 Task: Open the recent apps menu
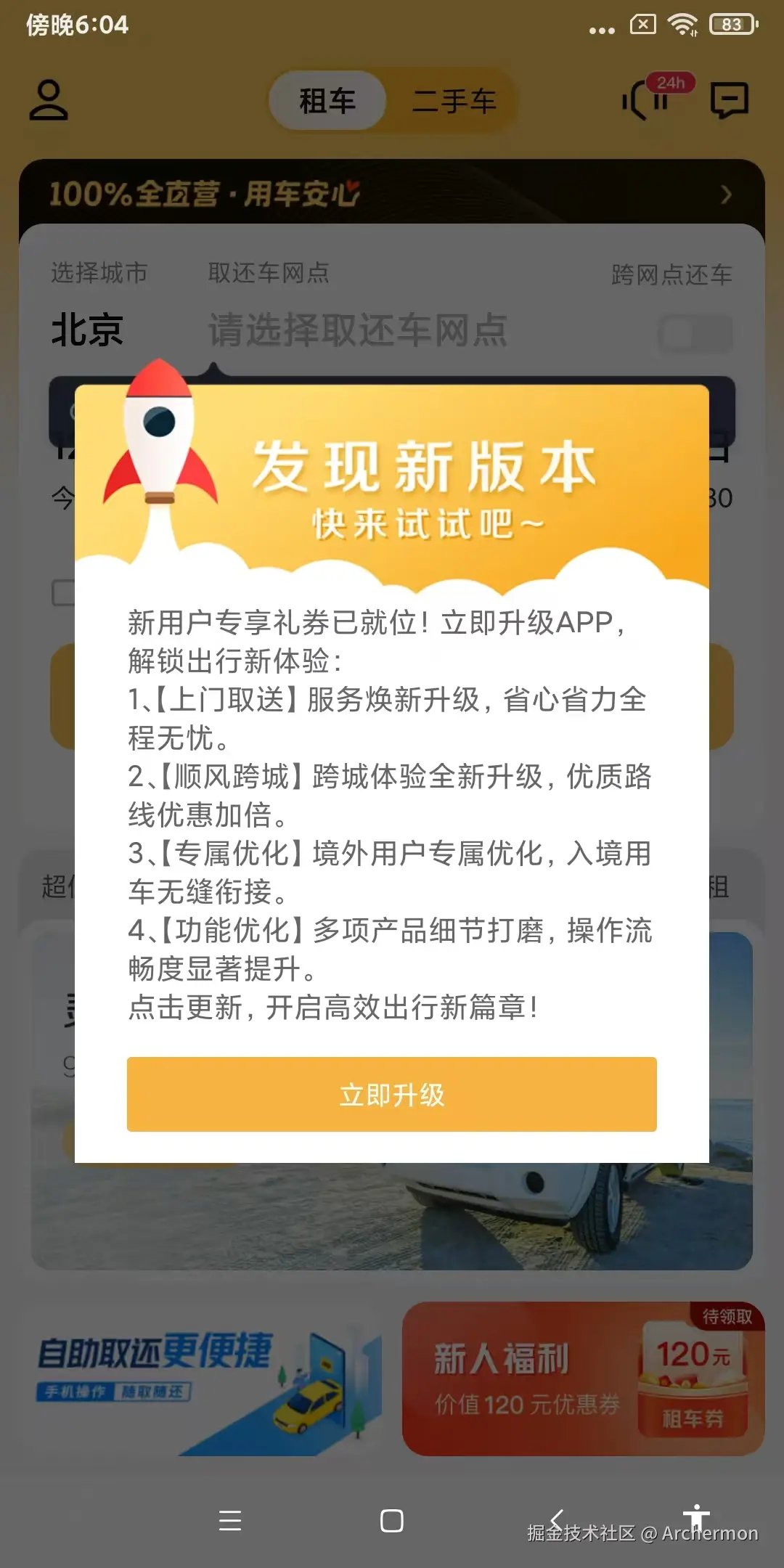230,1520
